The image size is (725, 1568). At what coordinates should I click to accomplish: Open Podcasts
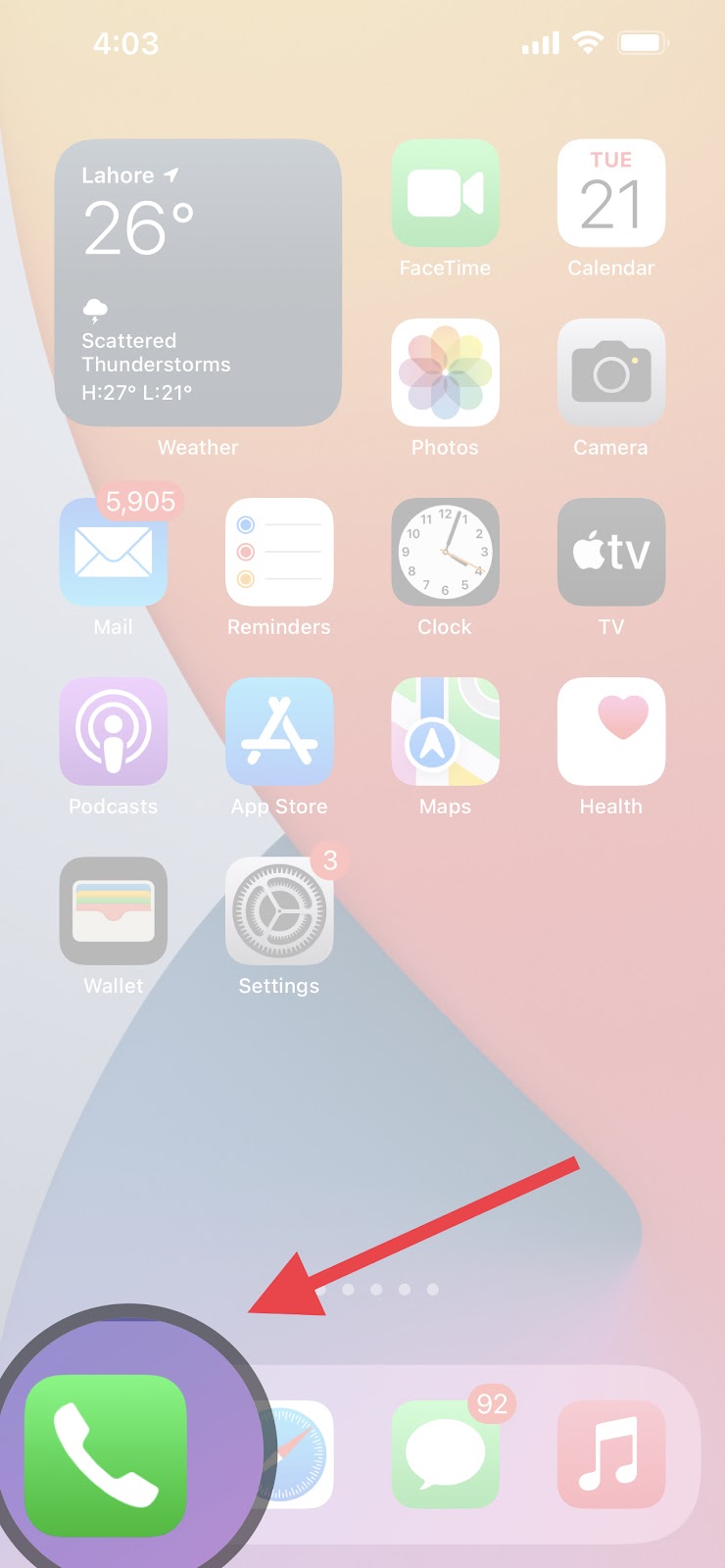(x=114, y=731)
